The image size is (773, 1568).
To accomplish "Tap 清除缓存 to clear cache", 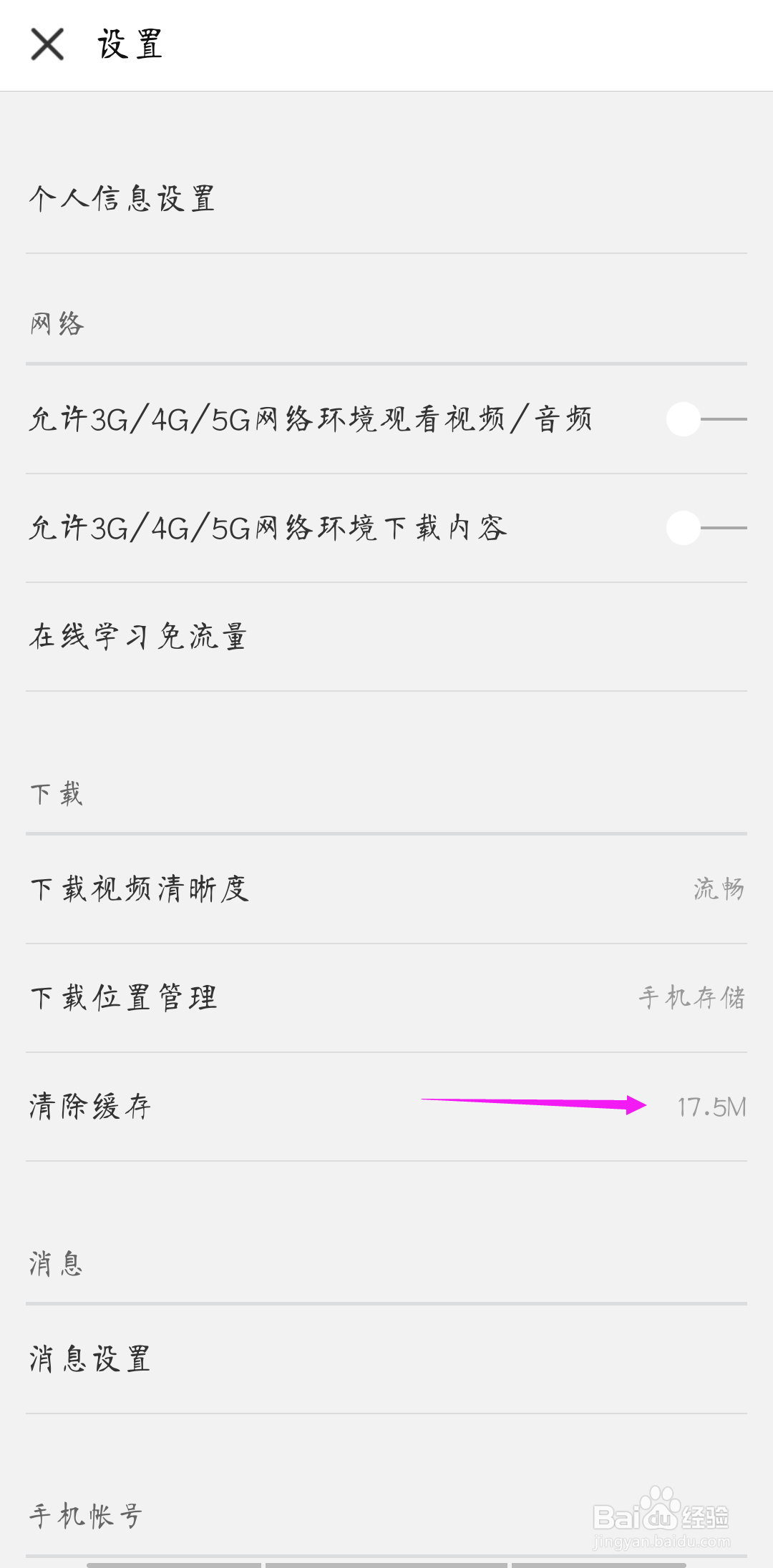I will click(x=90, y=1107).
